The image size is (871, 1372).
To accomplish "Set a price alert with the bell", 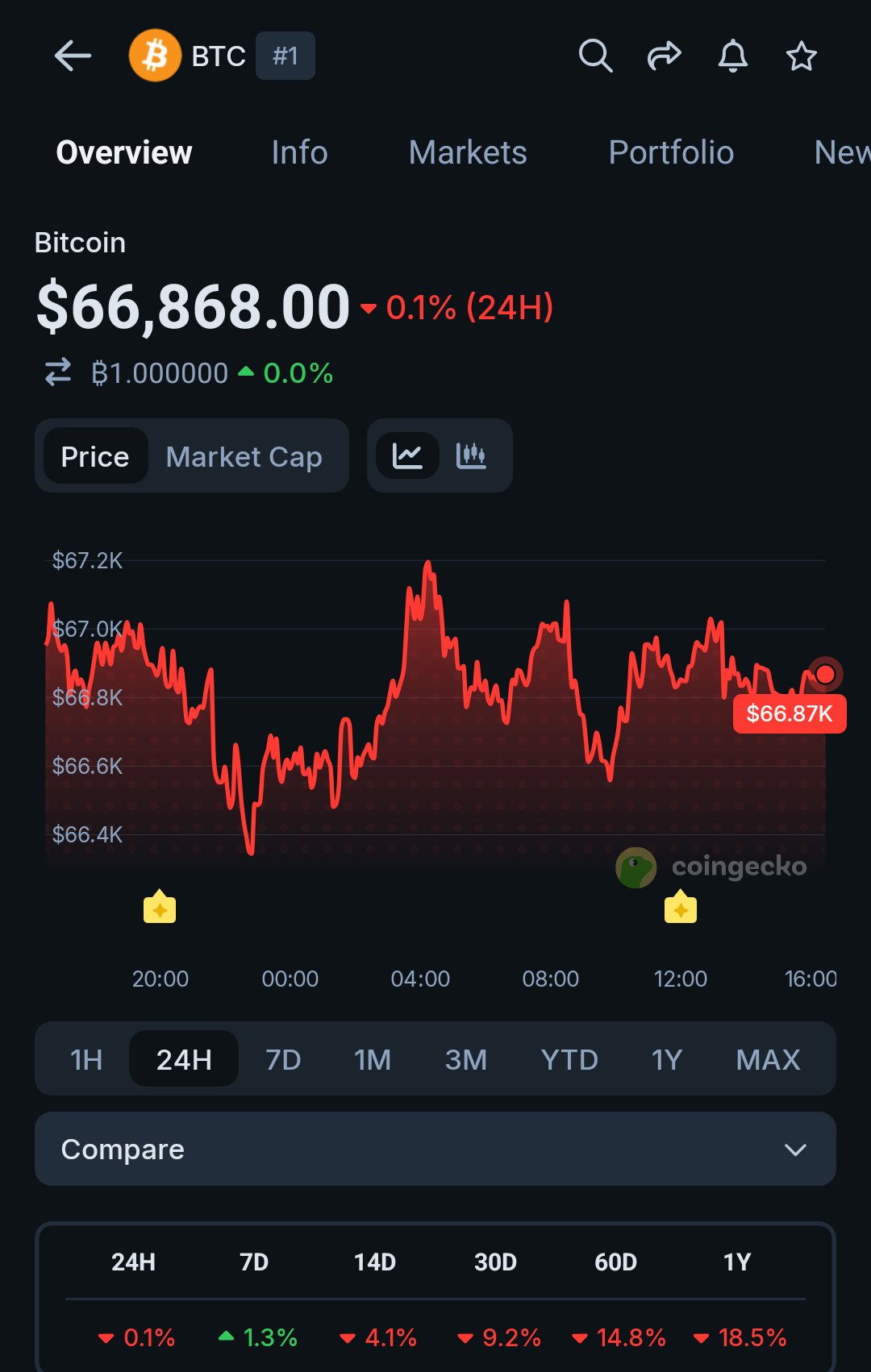I will [732, 56].
